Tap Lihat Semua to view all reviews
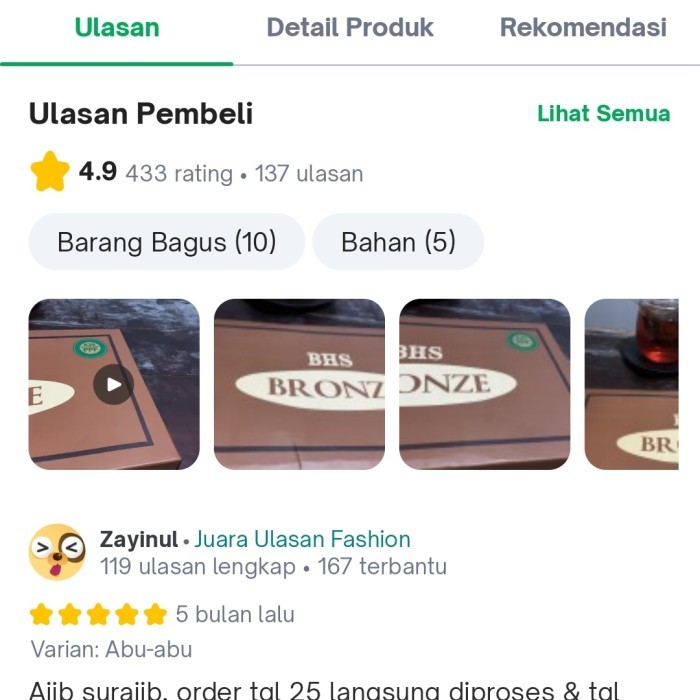The height and width of the screenshot is (700, 700). coord(603,114)
